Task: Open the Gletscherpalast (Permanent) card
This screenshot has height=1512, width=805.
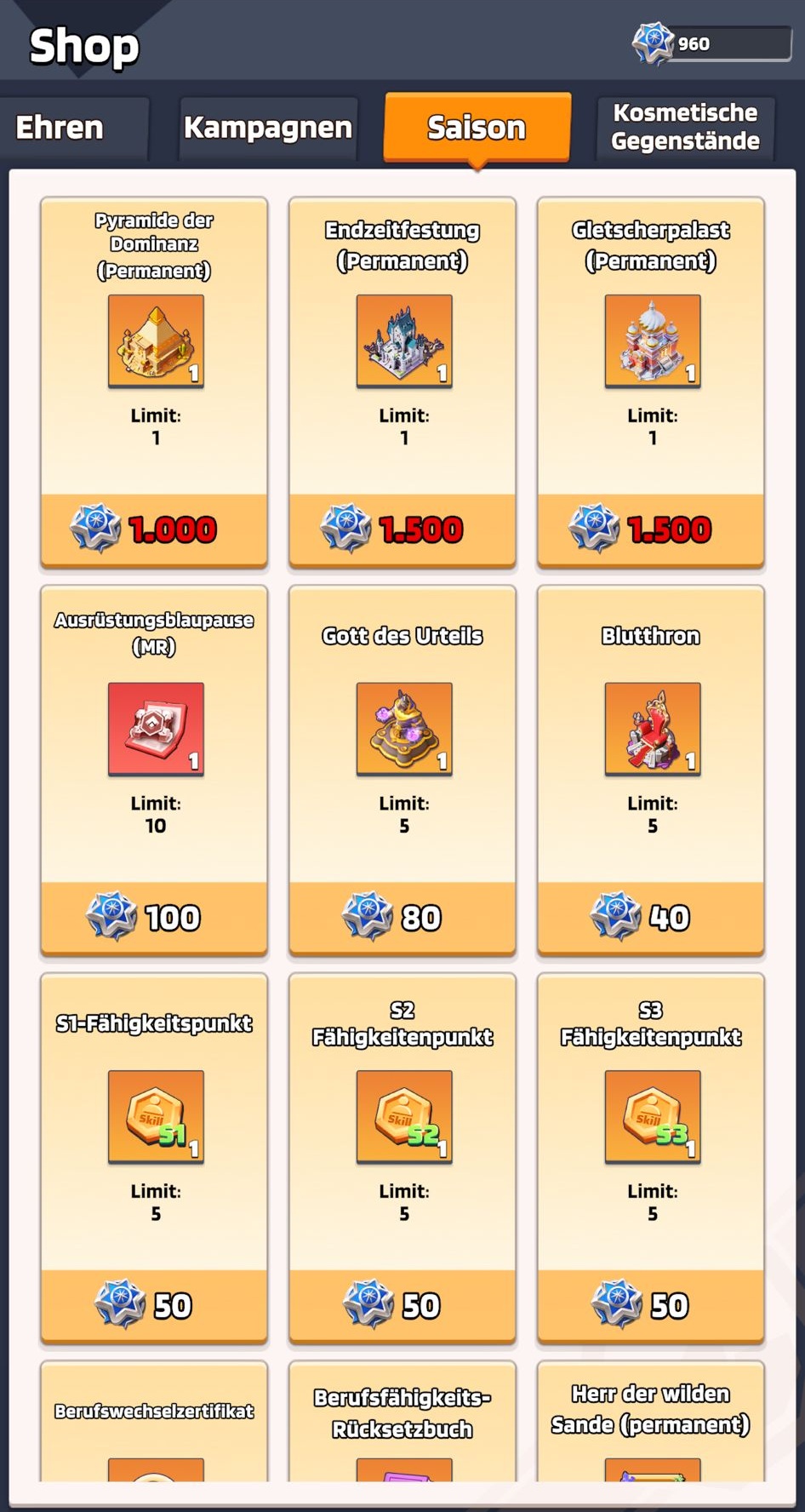Action: pyautogui.click(x=651, y=382)
